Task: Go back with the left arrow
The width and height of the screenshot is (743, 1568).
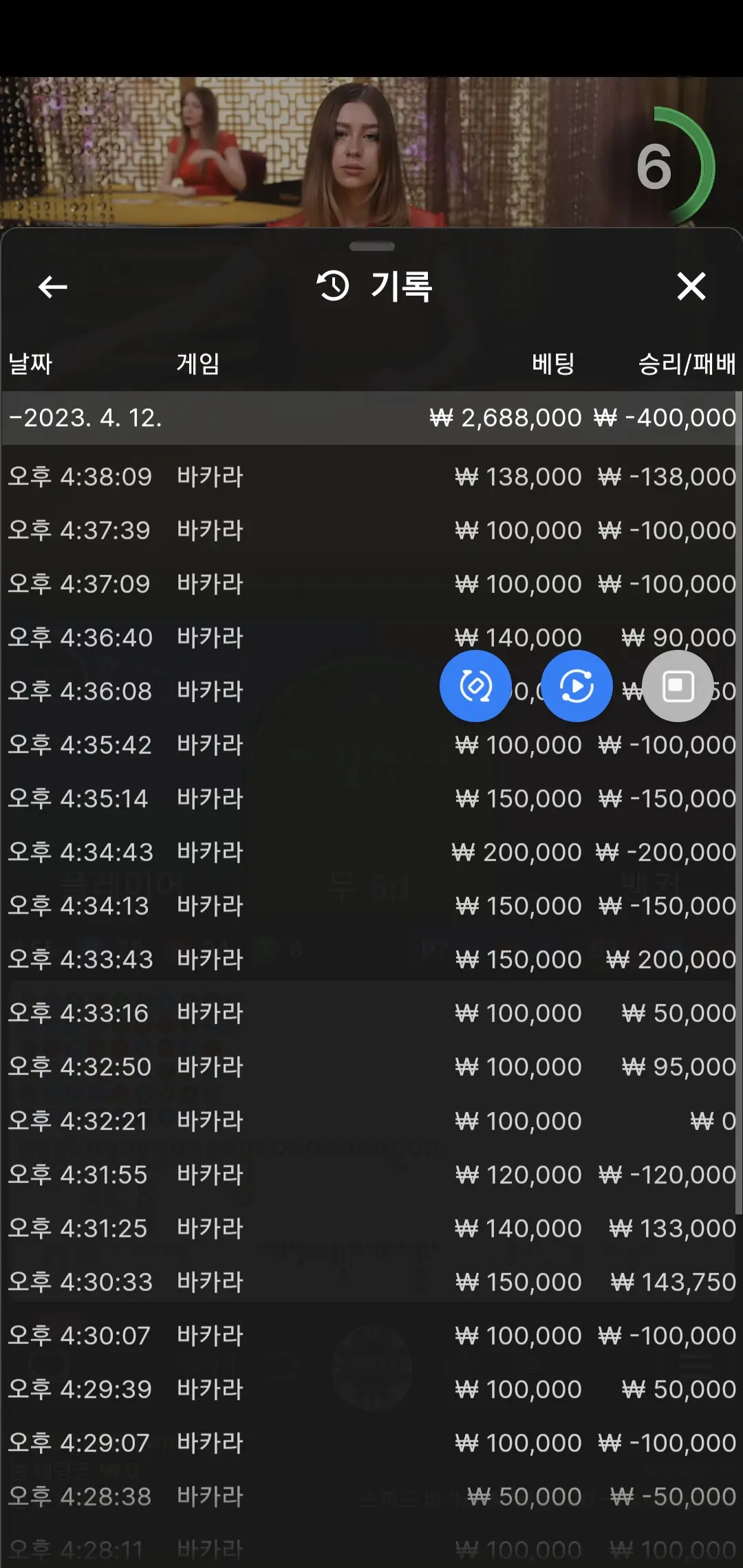Action: click(x=52, y=287)
